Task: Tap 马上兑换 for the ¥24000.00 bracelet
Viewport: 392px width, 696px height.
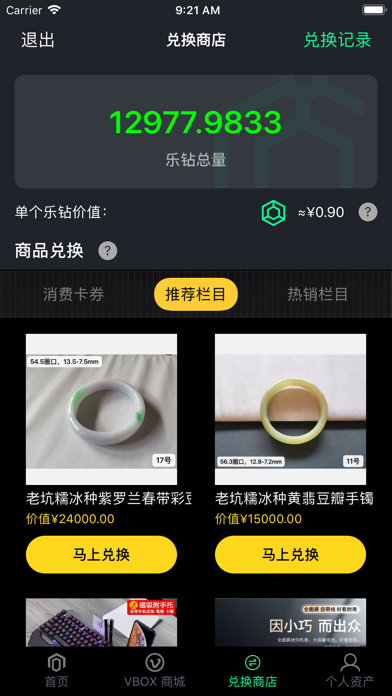Action: (x=102, y=554)
